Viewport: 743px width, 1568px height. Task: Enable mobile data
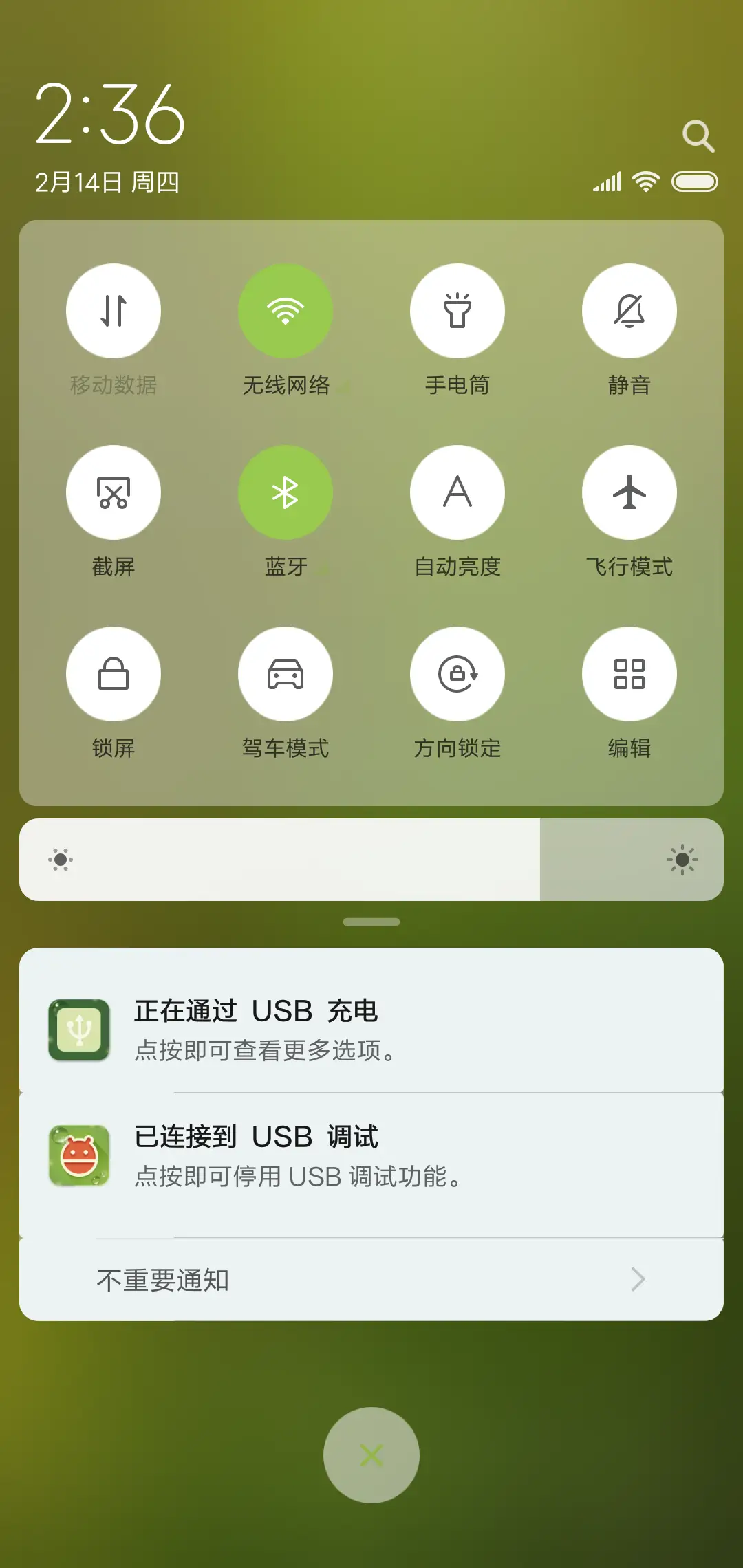click(x=114, y=311)
